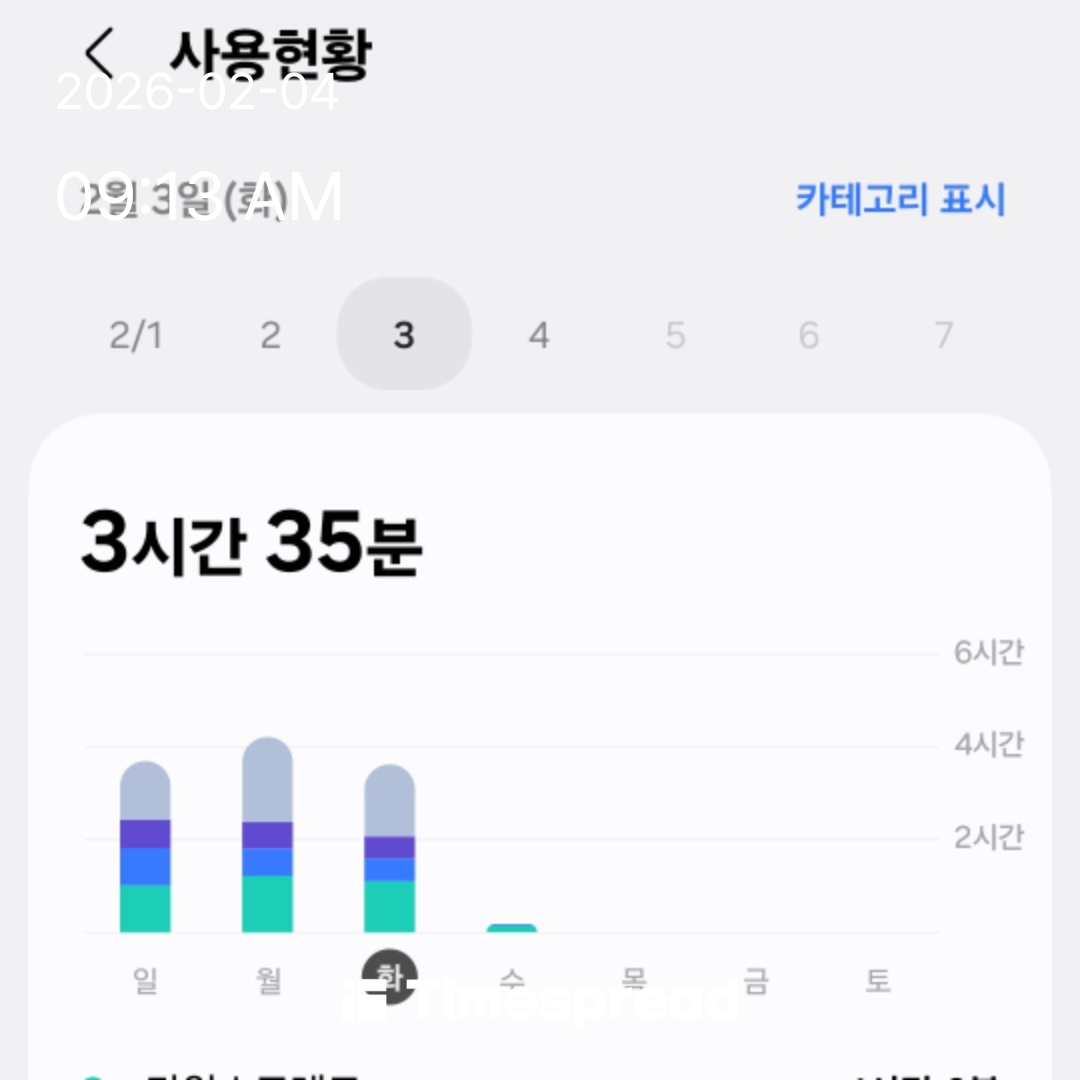Tap the 화 usage bar
Viewport: 1080px width, 1080px height.
pos(389,850)
